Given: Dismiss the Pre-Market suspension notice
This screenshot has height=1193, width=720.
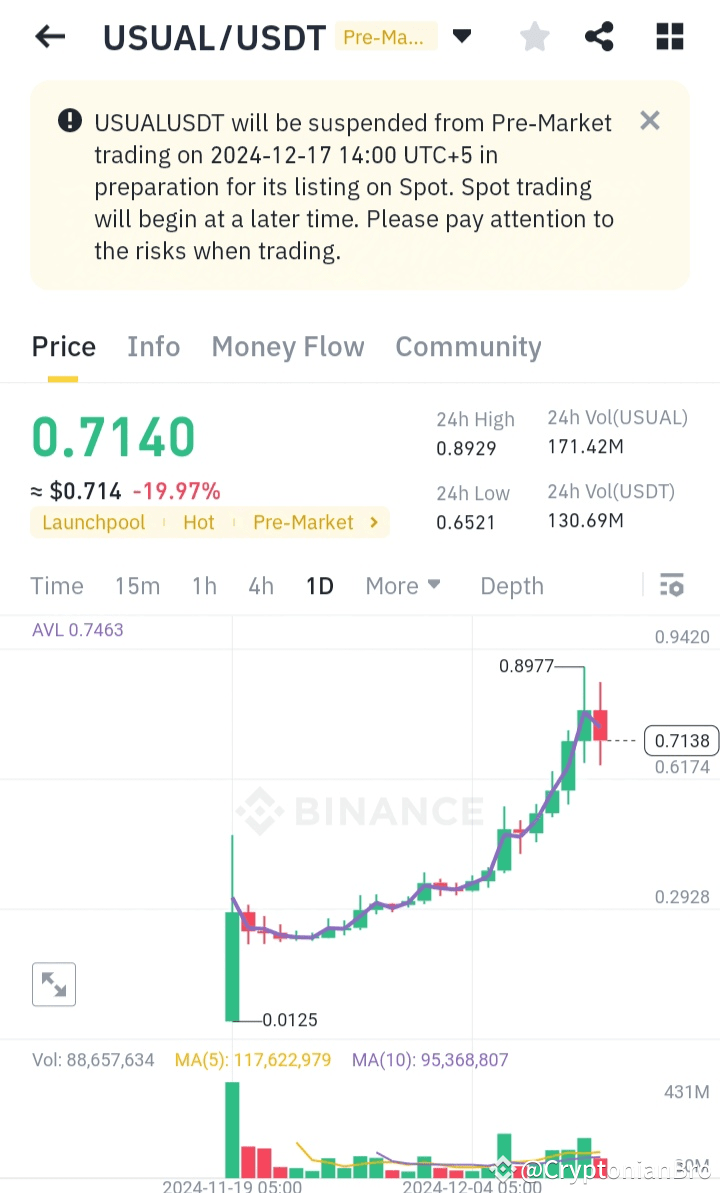Looking at the screenshot, I should 649,120.
